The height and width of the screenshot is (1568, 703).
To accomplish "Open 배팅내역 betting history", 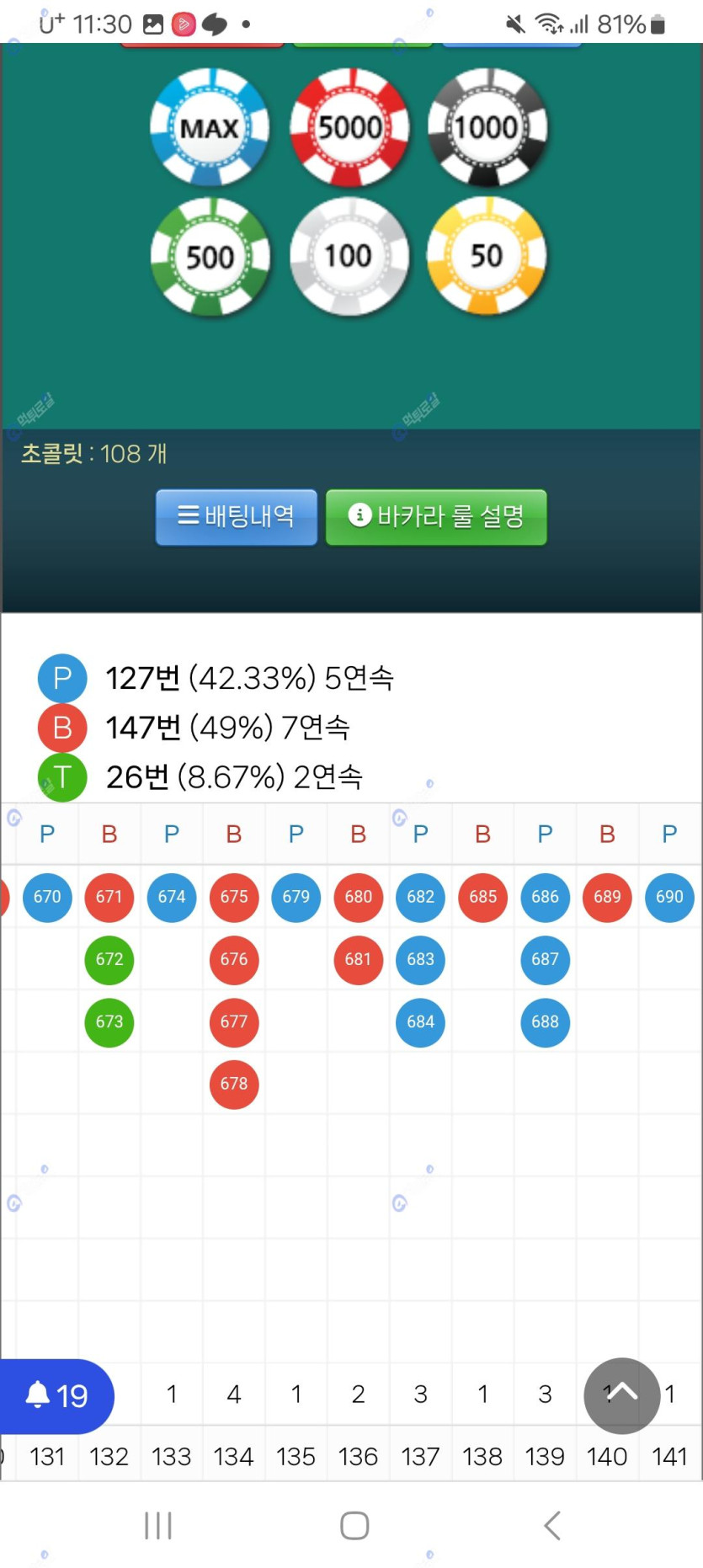I will [x=237, y=516].
